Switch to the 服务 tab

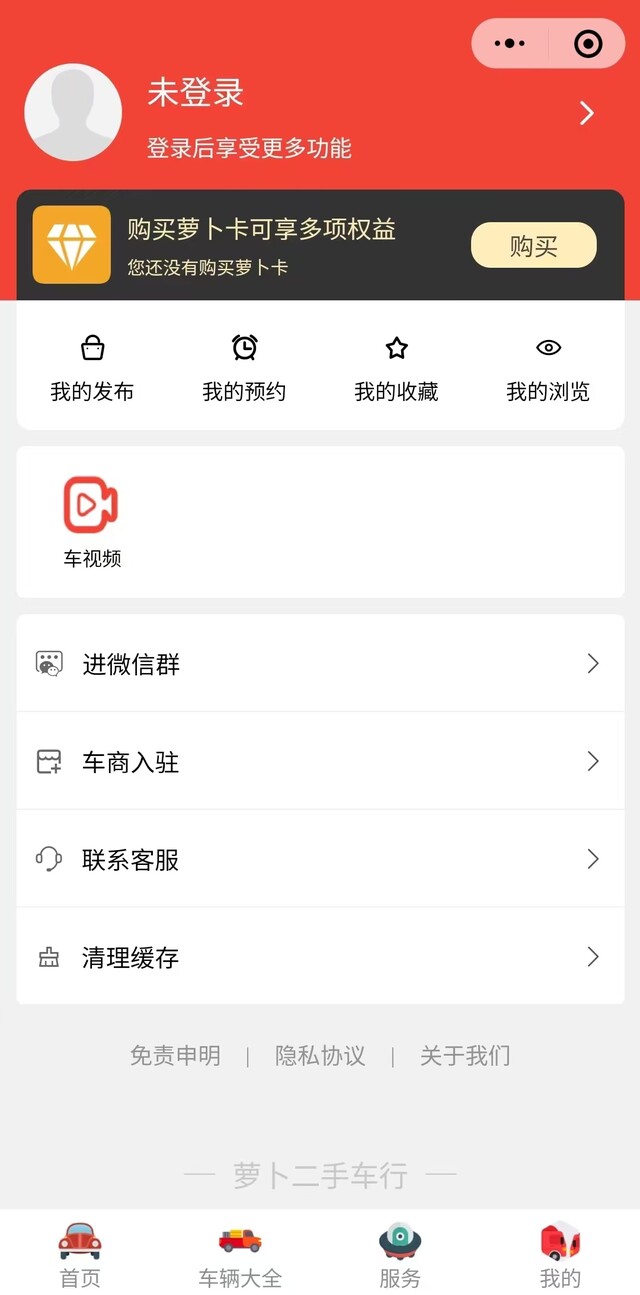(x=400, y=1255)
